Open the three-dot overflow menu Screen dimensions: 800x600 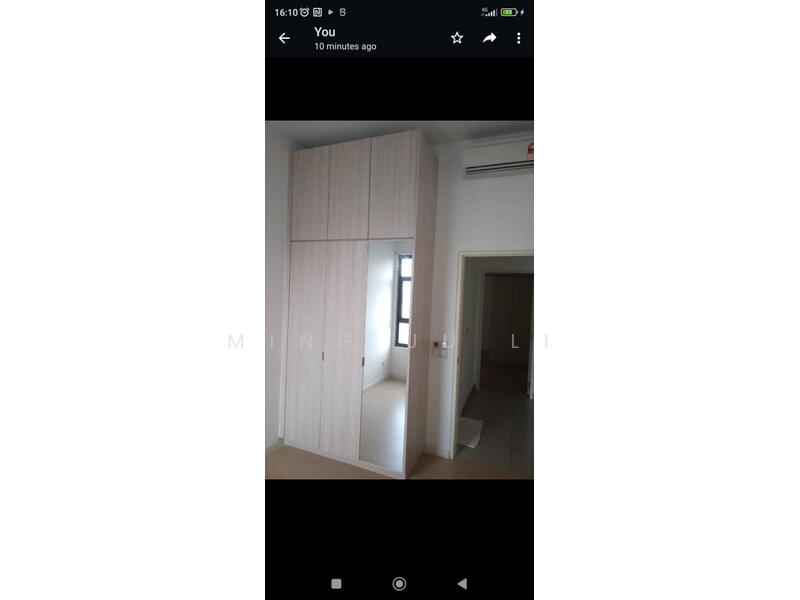[518, 38]
